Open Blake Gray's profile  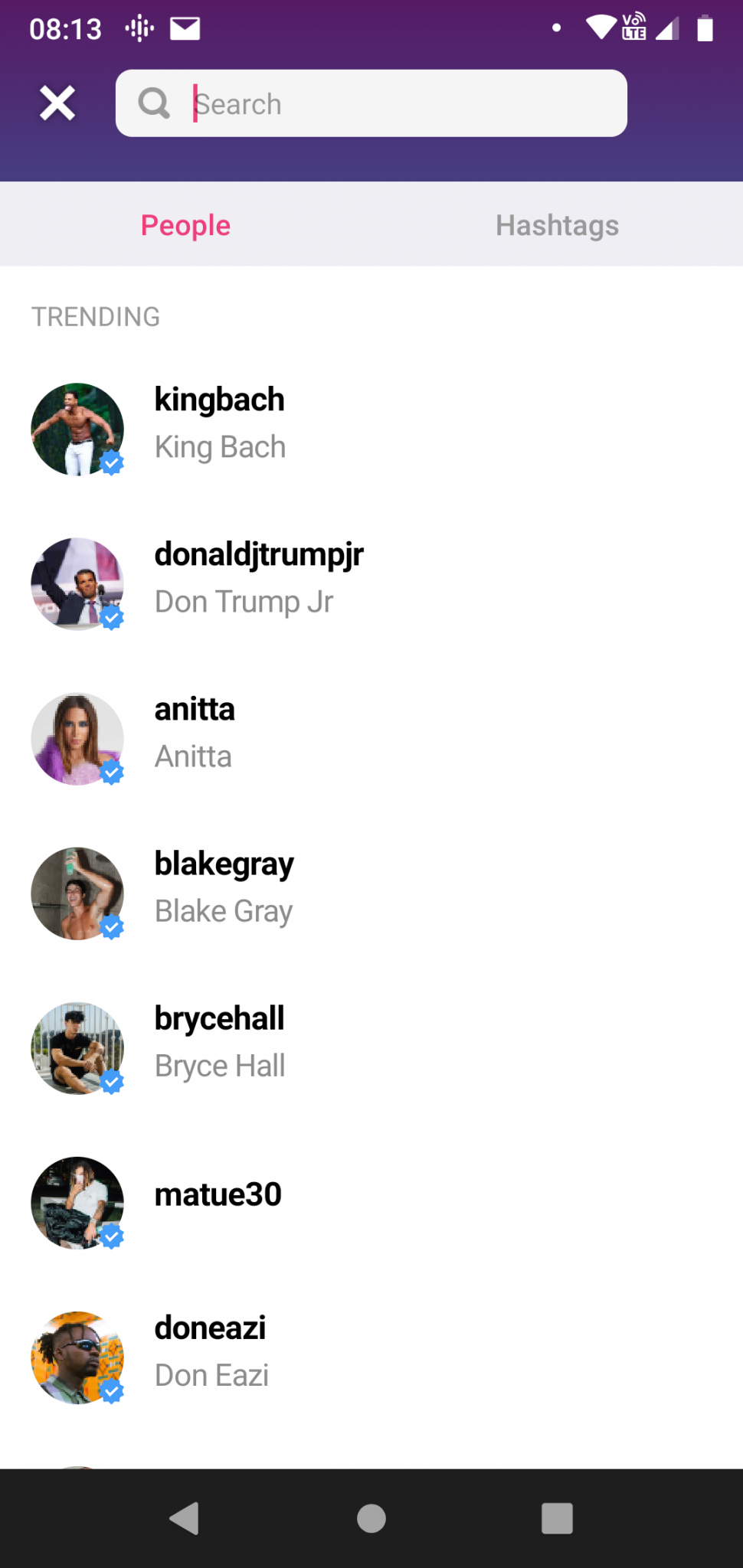[x=371, y=893]
